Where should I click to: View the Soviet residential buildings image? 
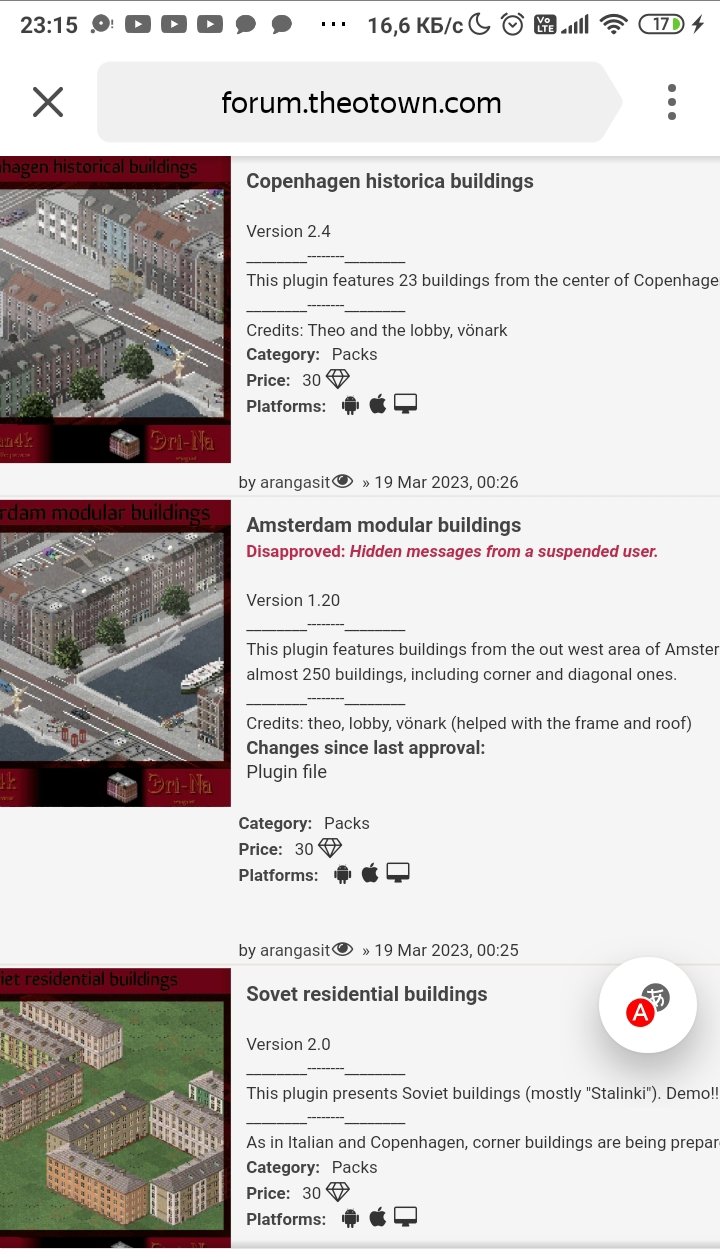(115, 1108)
